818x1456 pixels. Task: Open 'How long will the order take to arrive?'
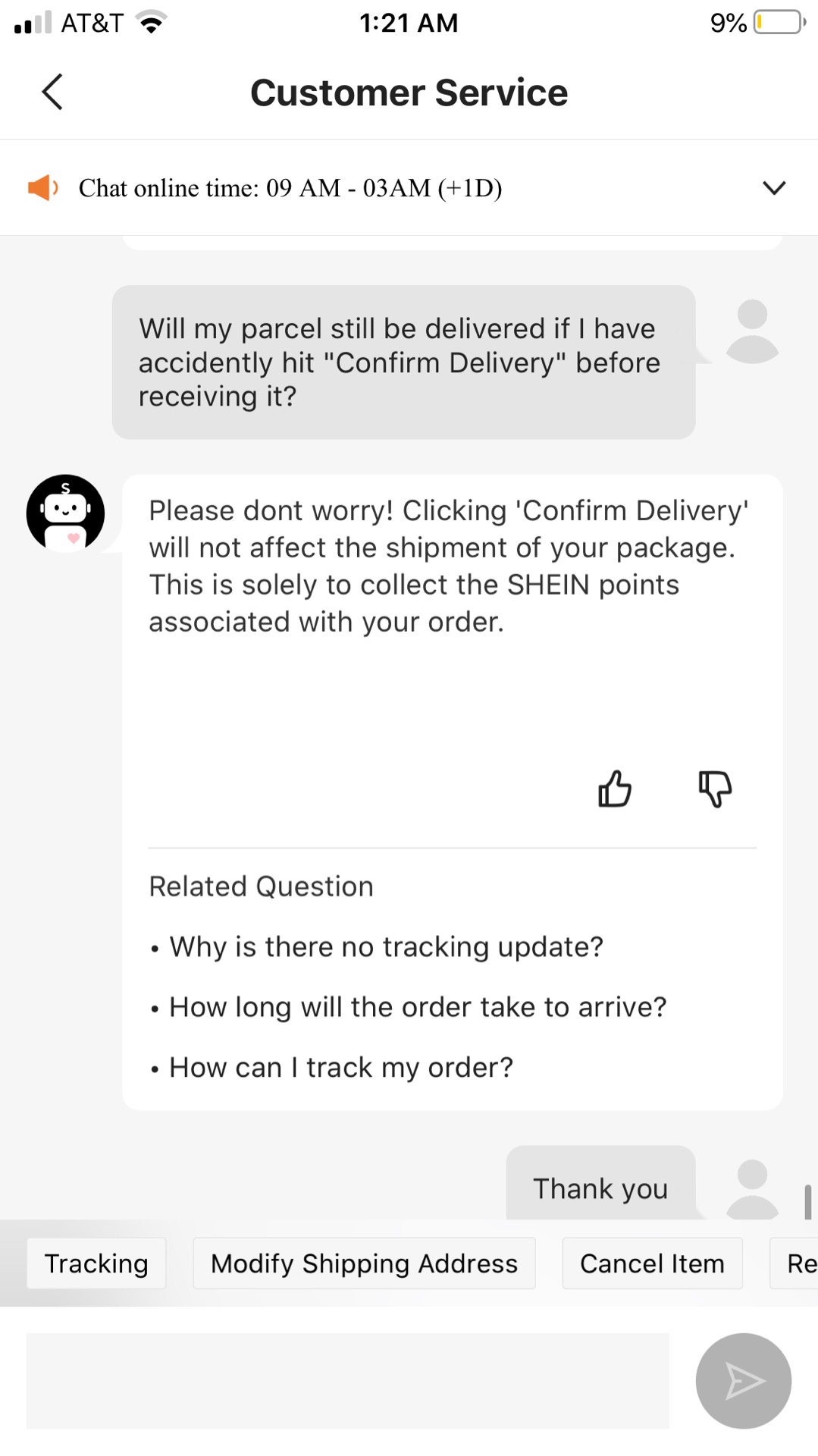pos(417,1007)
